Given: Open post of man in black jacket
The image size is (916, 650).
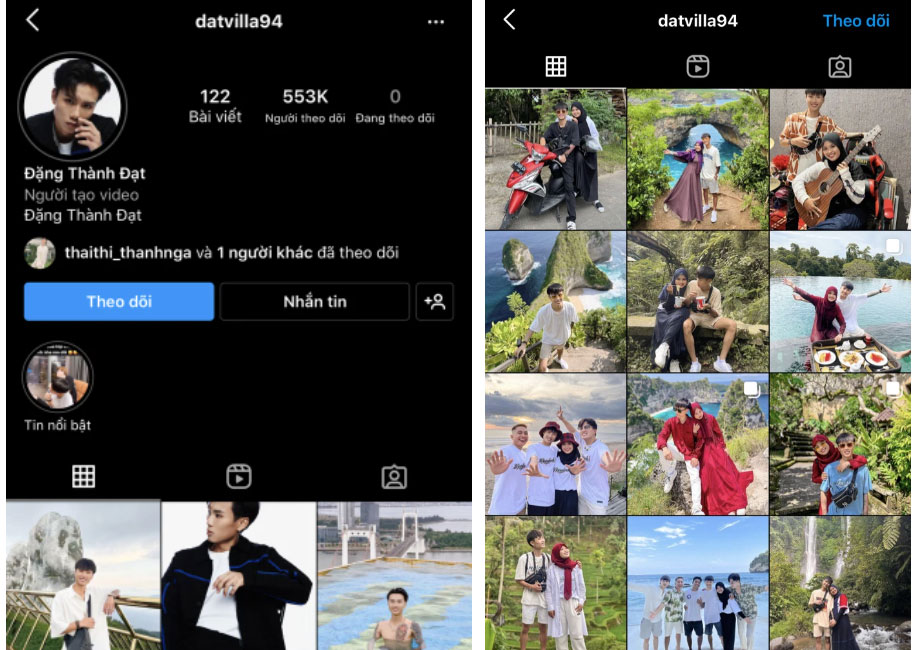Looking at the screenshot, I should coord(238,575).
